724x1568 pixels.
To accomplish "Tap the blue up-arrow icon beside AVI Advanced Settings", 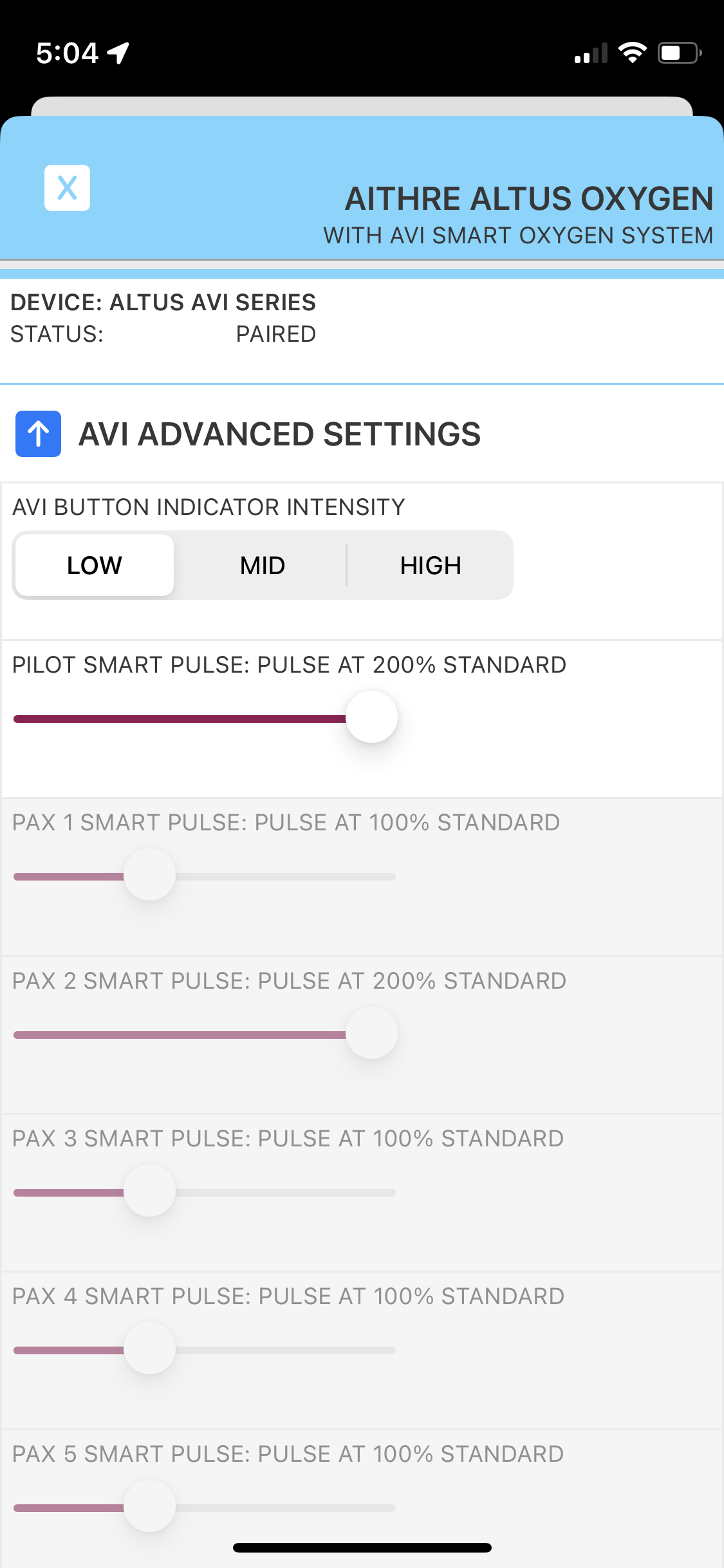I will coord(37,434).
